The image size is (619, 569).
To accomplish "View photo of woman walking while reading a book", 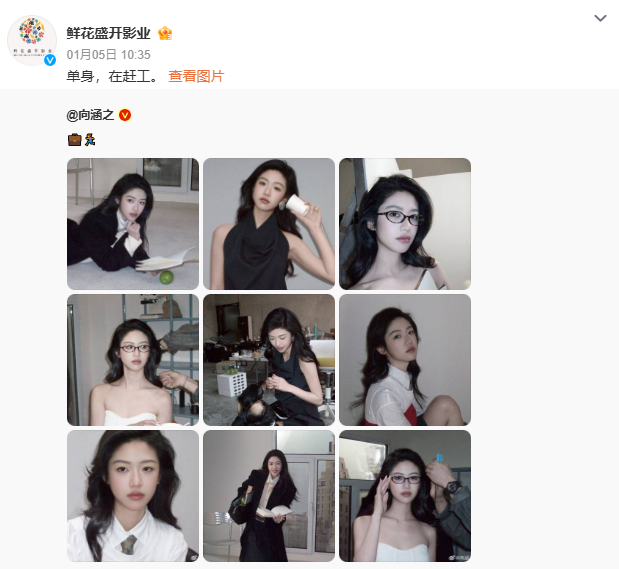I will [269, 496].
